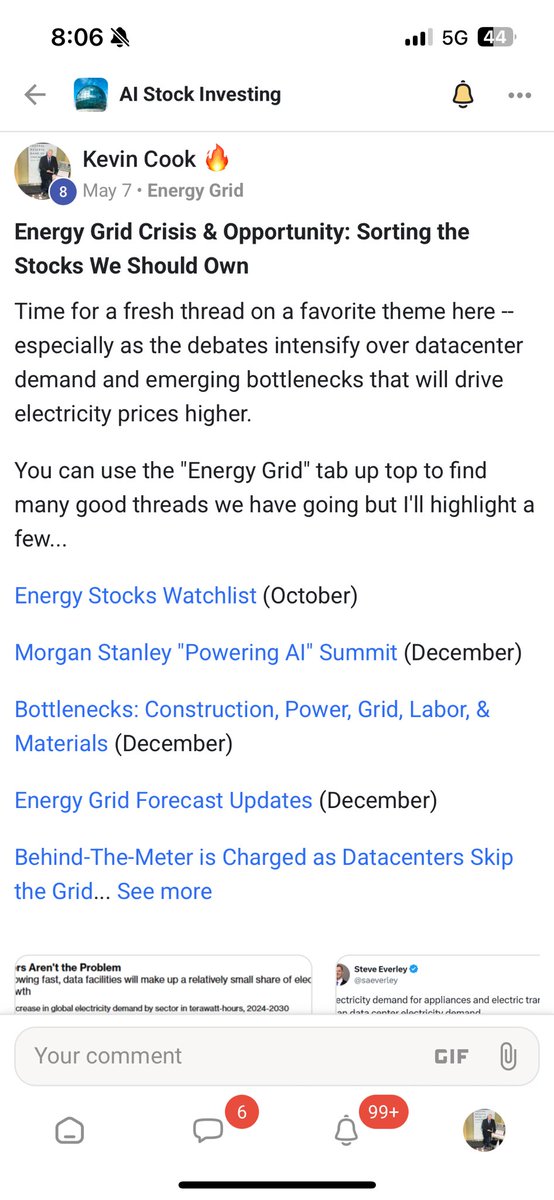554x1200 pixels.
Task: Open the notifications tab showing 99+
Action: tap(346, 1131)
